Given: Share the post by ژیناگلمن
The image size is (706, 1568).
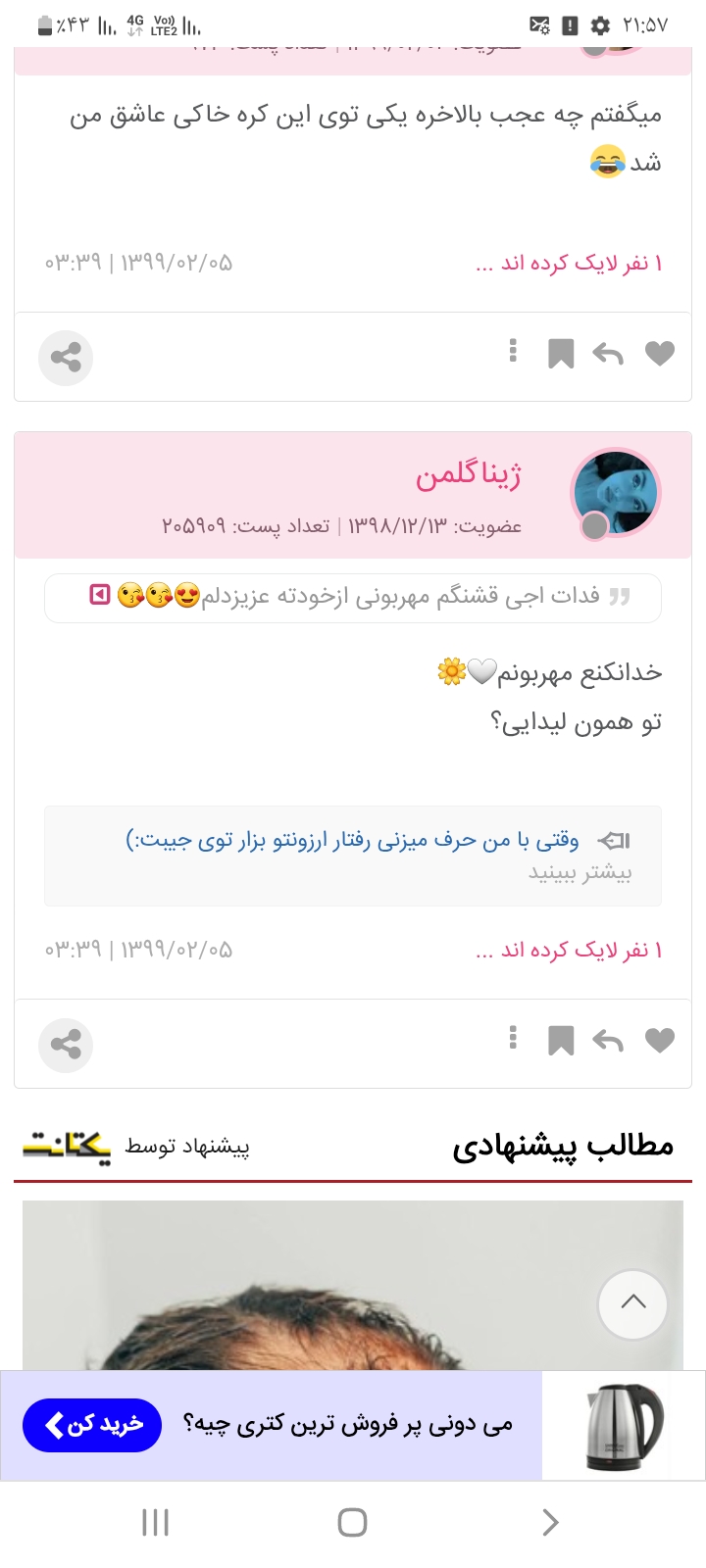Looking at the screenshot, I should pos(66,1045).
